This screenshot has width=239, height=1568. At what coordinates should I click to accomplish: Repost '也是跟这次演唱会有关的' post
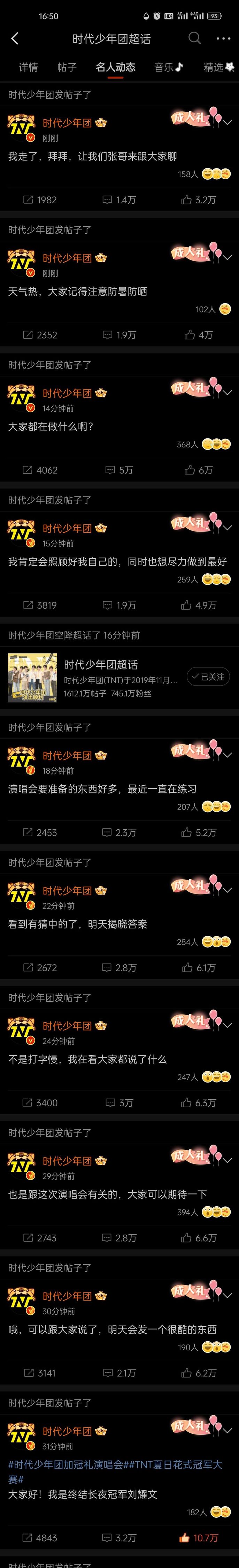coord(39,1237)
